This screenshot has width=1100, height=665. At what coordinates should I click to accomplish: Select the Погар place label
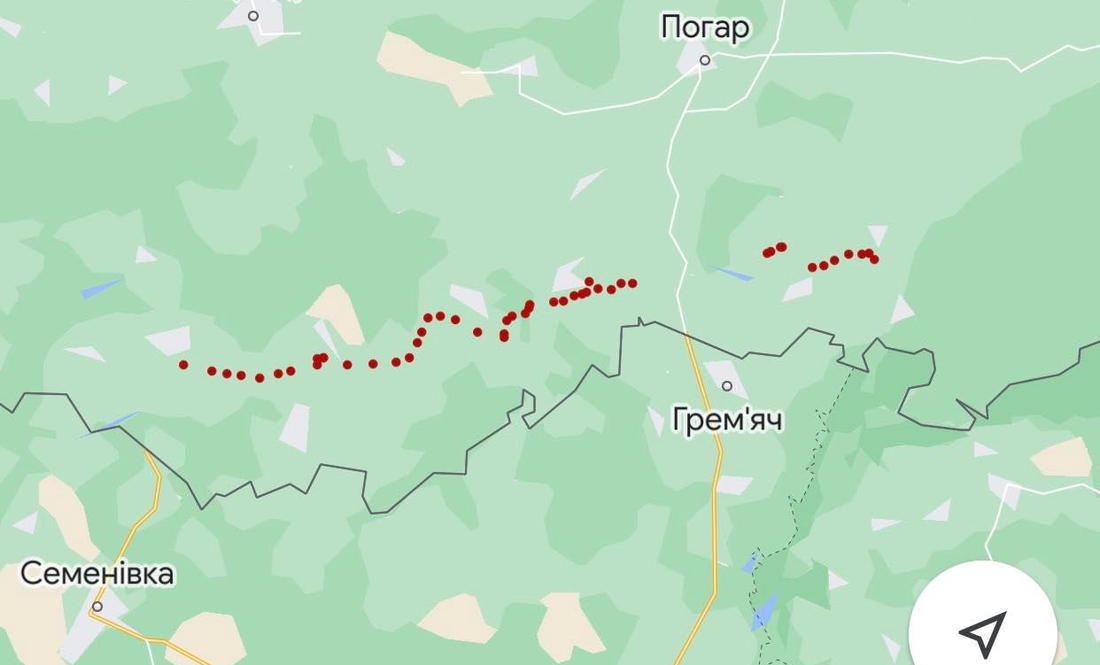click(705, 28)
